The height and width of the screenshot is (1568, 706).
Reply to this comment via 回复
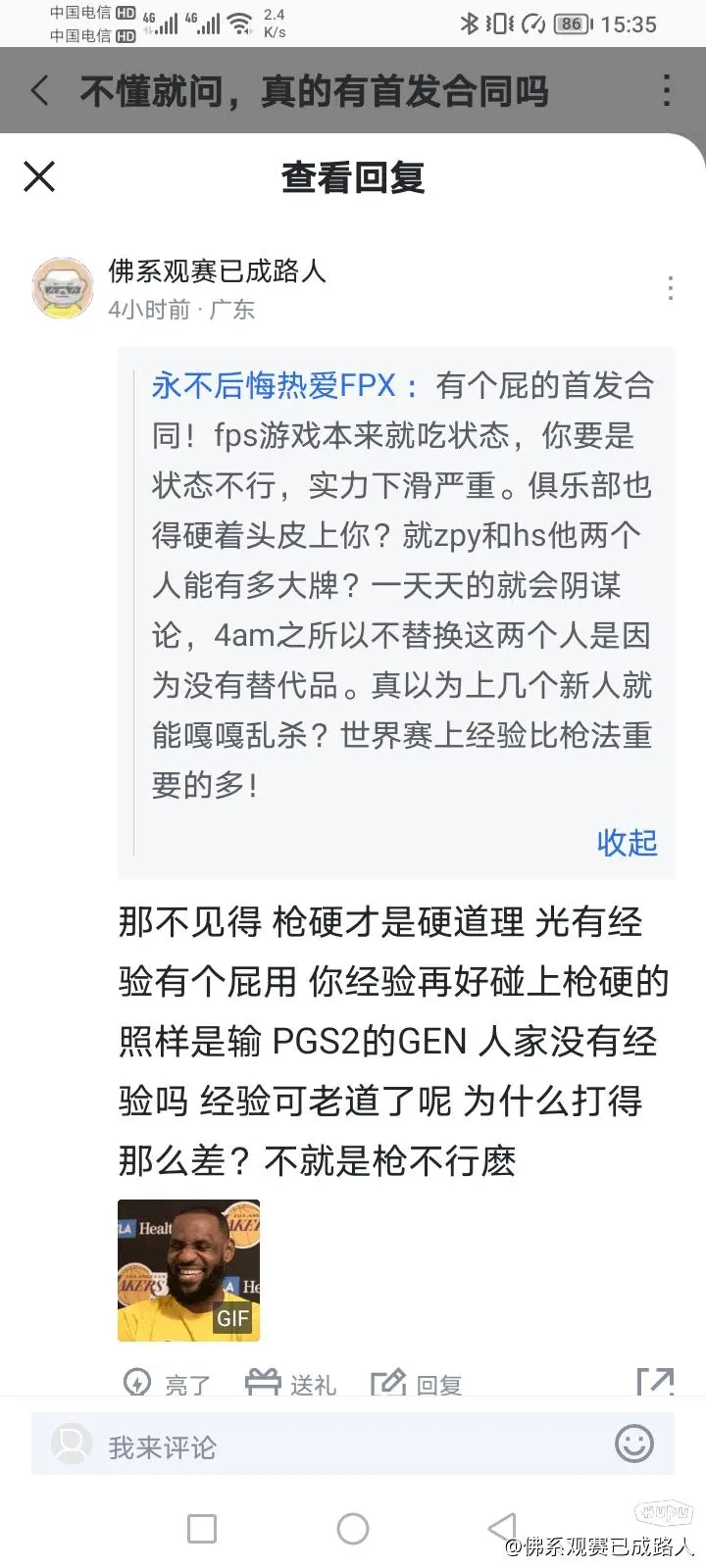(417, 1384)
